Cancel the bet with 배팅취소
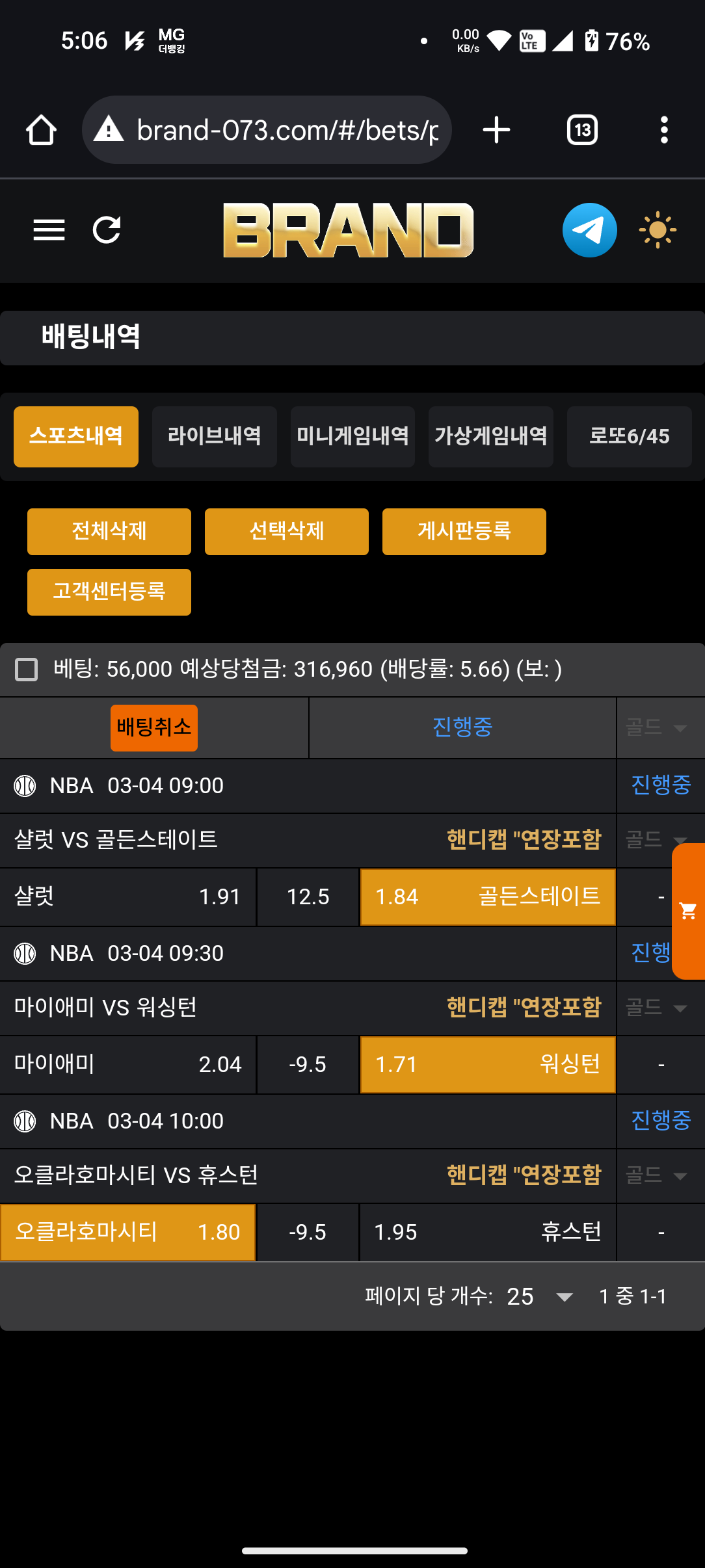Screen dimensions: 705x1568 coord(154,727)
